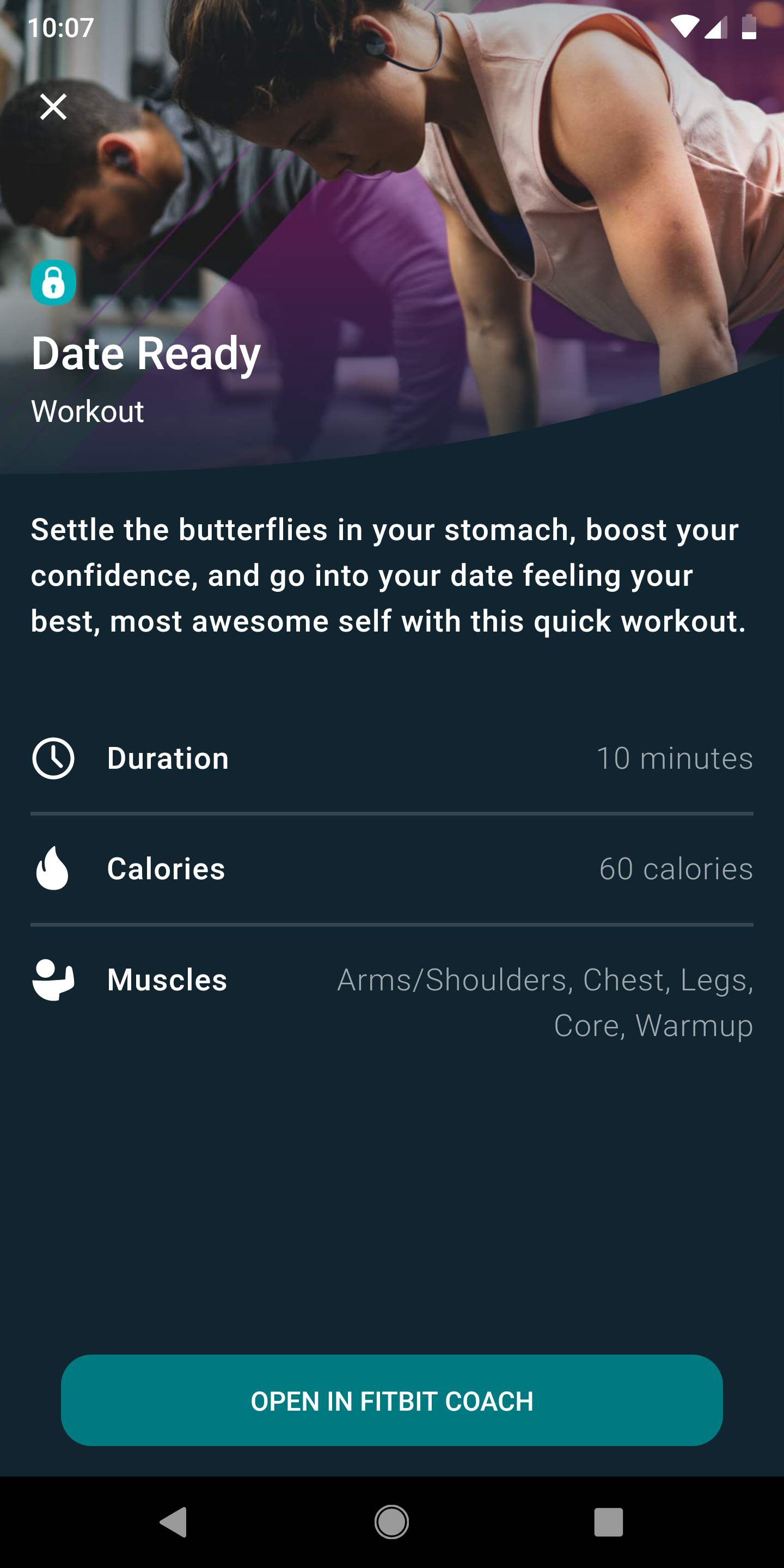784x1568 pixels.
Task: Click the flame icon beside Calories
Action: 53,869
